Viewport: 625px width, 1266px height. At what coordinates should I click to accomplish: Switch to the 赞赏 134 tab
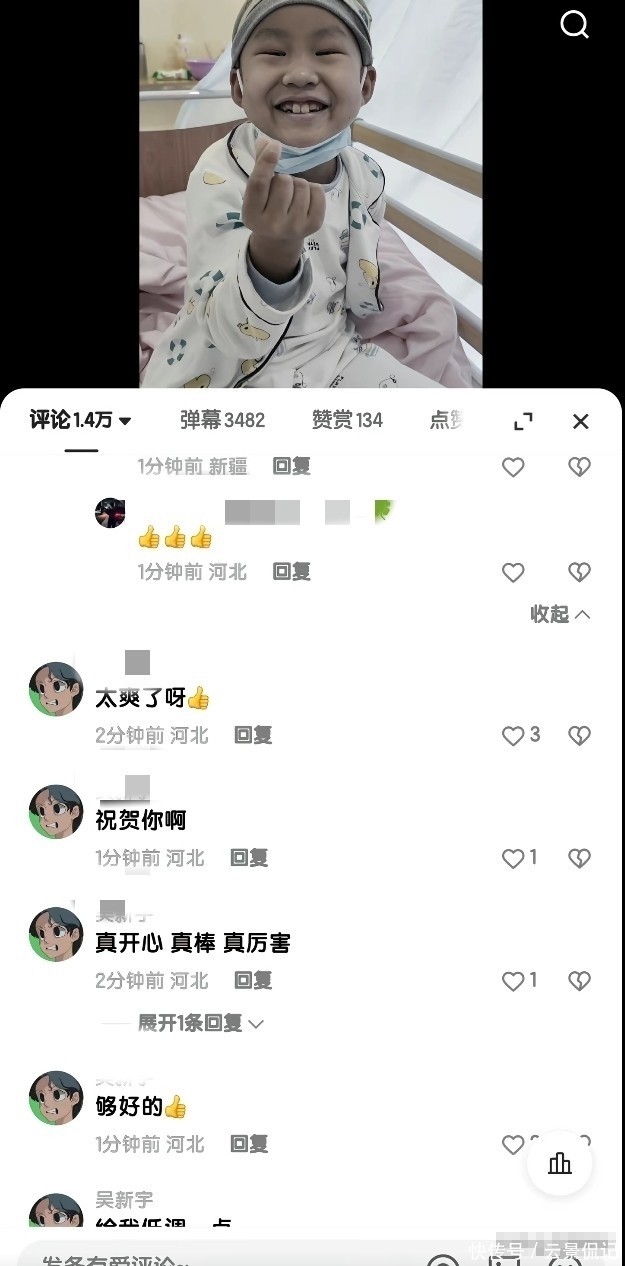(x=346, y=420)
